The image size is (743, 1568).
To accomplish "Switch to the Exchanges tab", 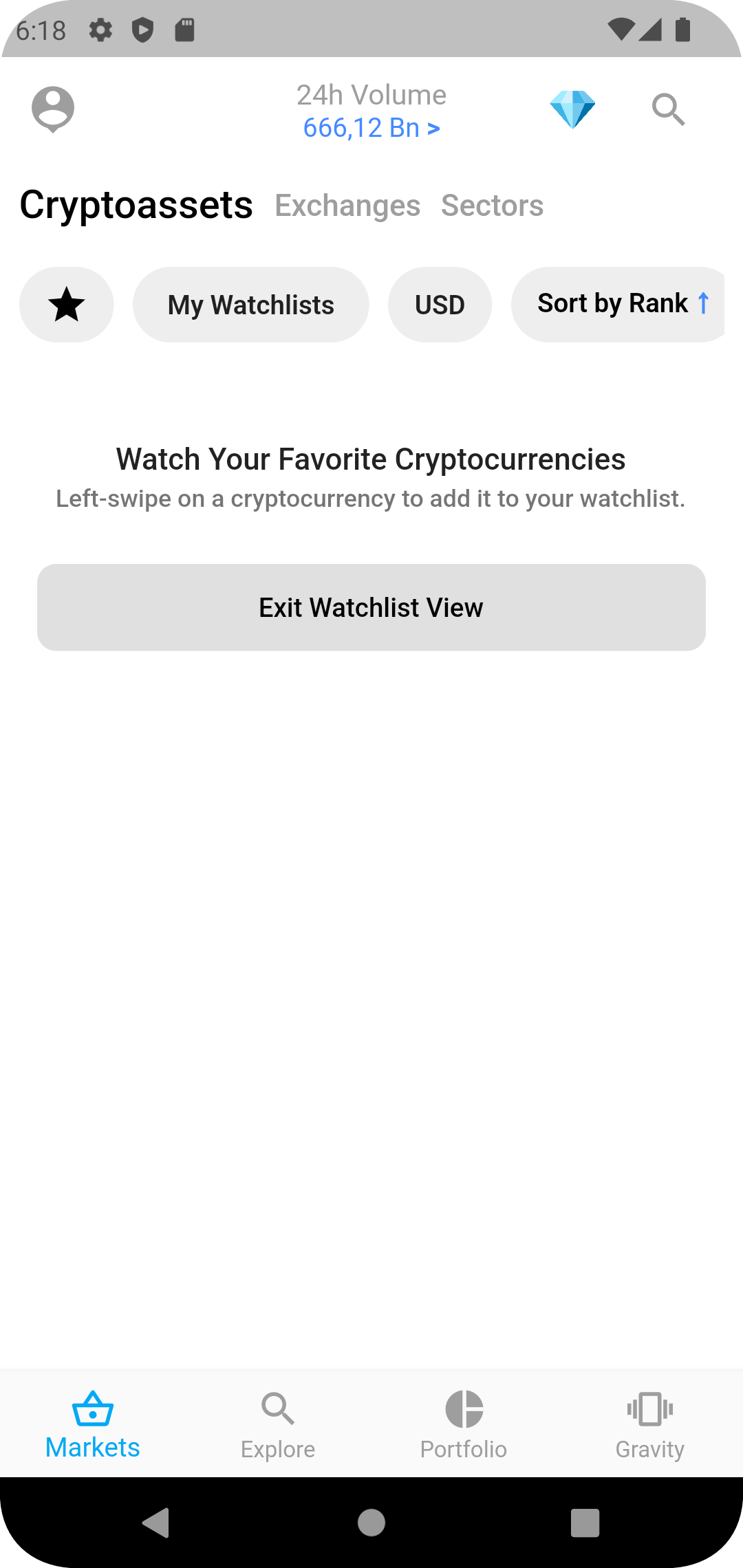I will (347, 205).
